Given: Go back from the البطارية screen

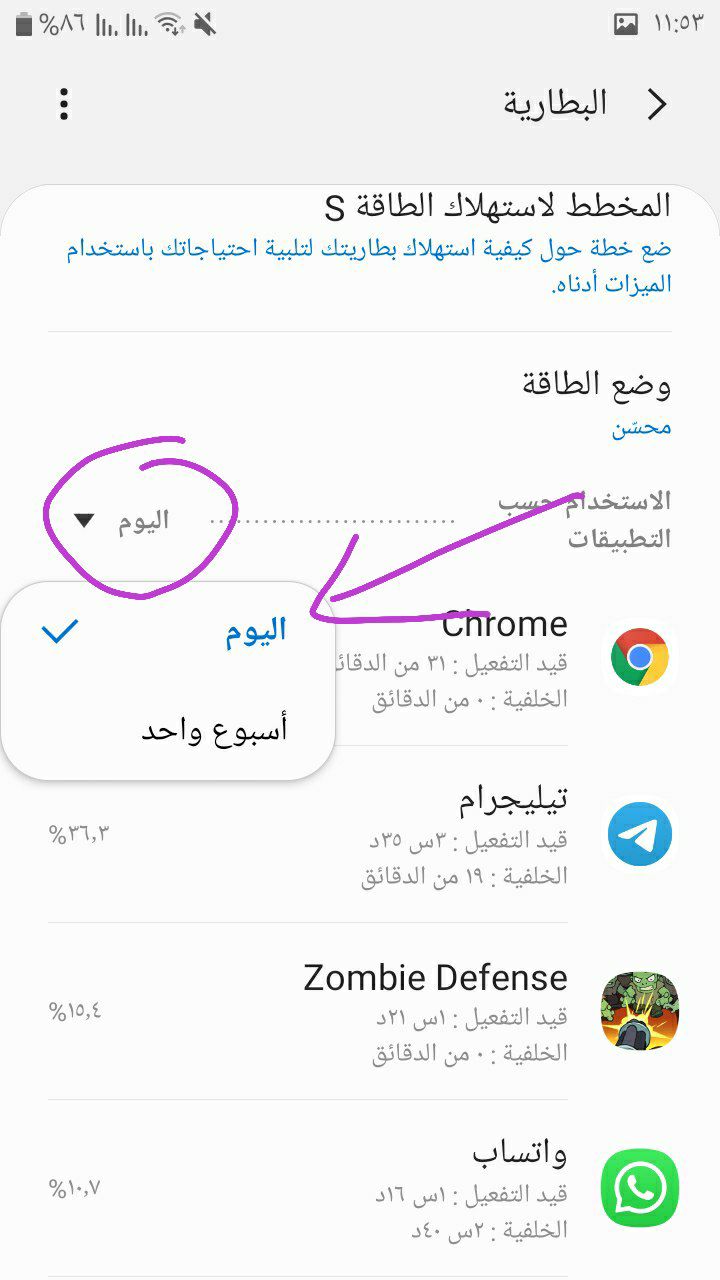Looking at the screenshot, I should point(656,105).
